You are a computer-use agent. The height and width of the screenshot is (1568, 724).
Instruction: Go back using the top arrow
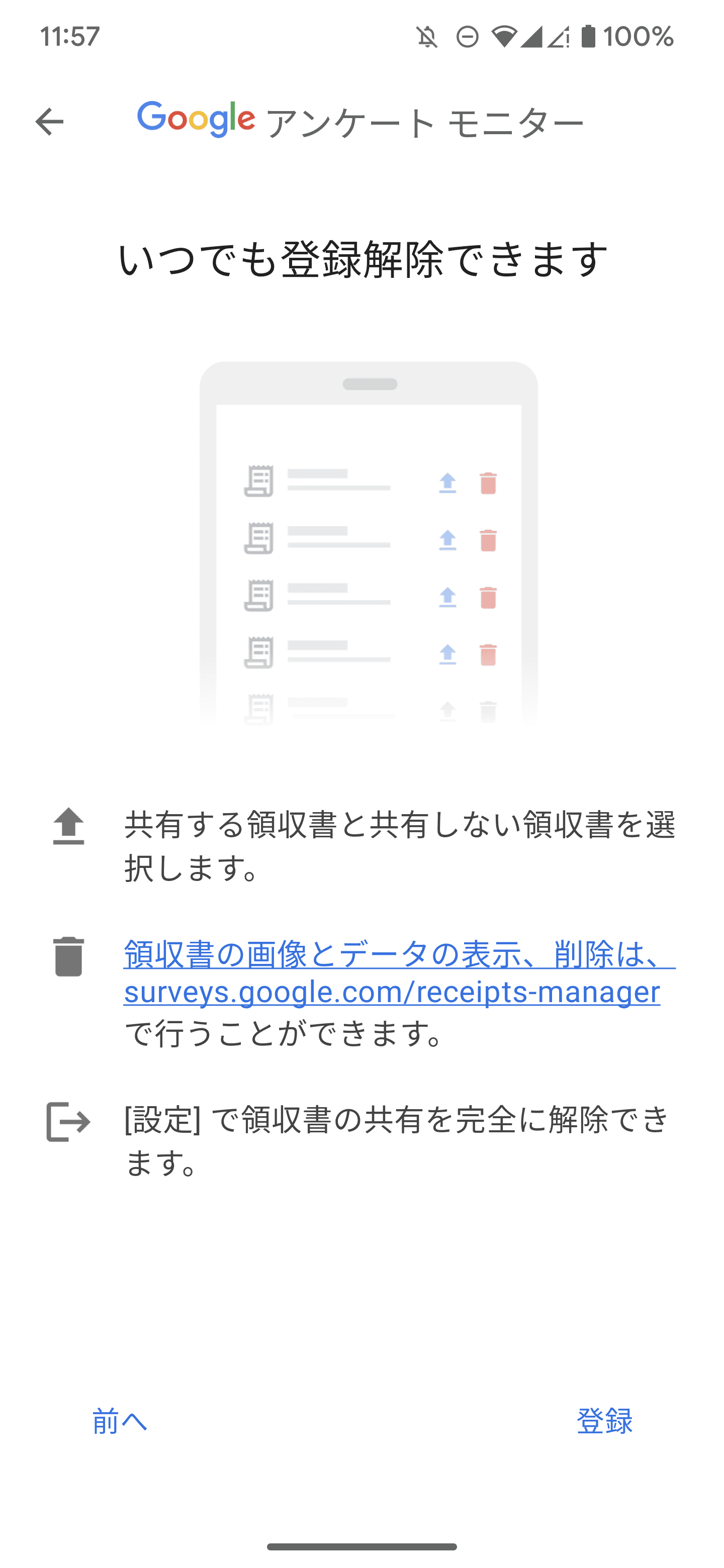point(49,122)
